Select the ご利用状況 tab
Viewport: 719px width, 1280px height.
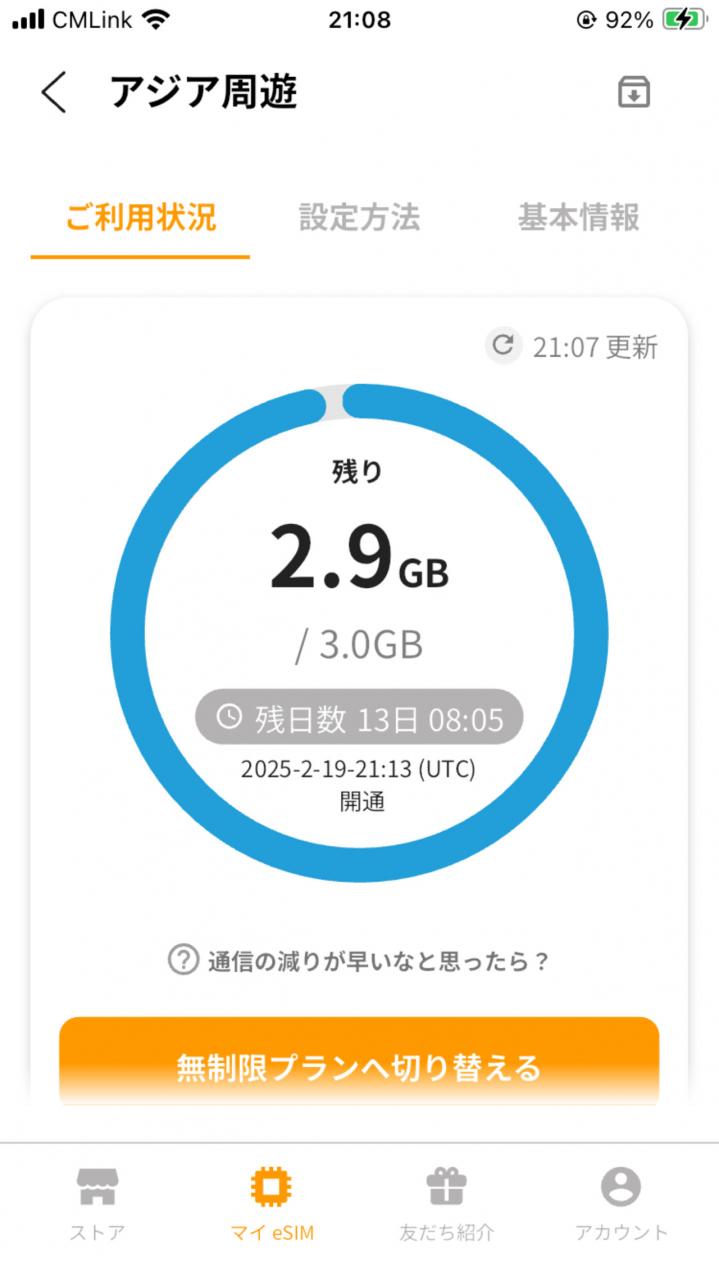140,217
